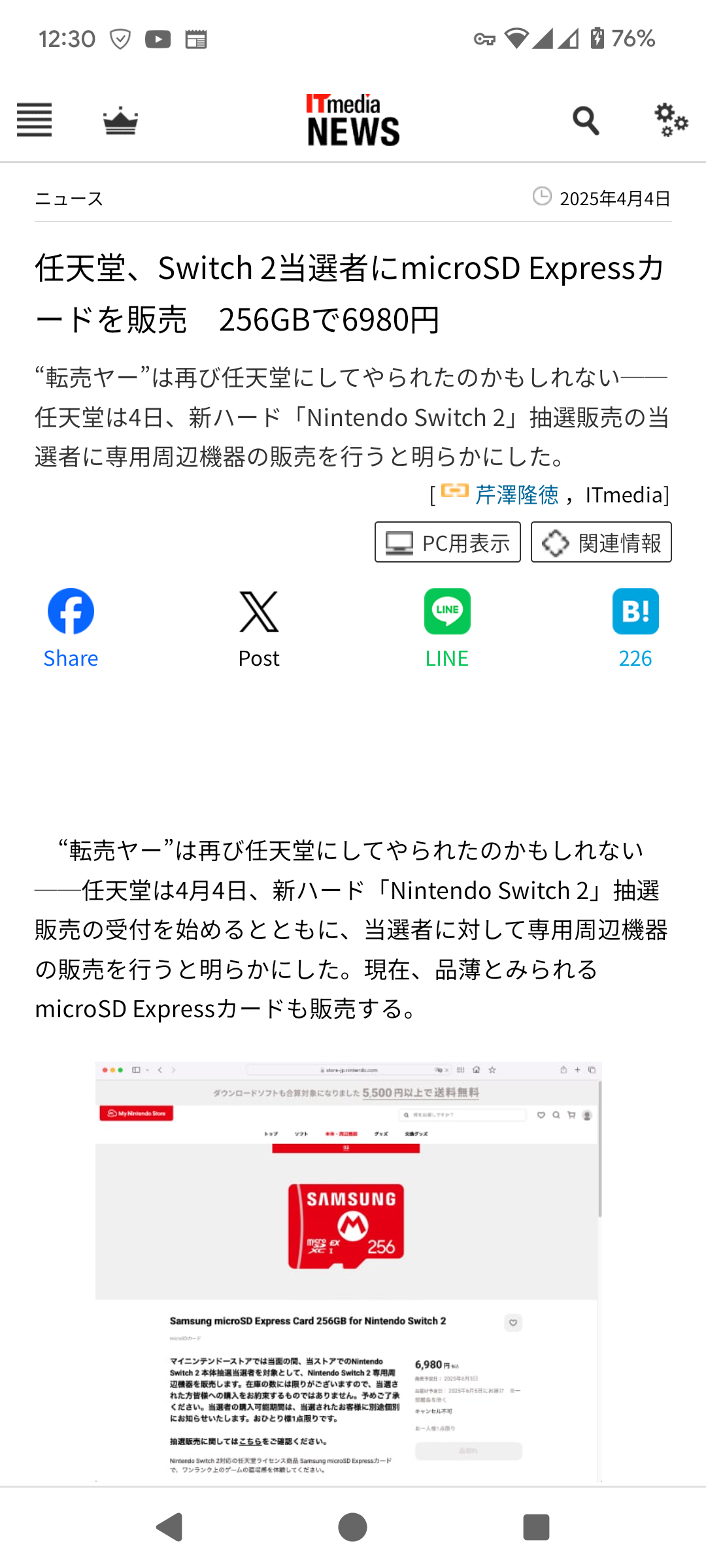Open the hamburger menu

coord(34,120)
